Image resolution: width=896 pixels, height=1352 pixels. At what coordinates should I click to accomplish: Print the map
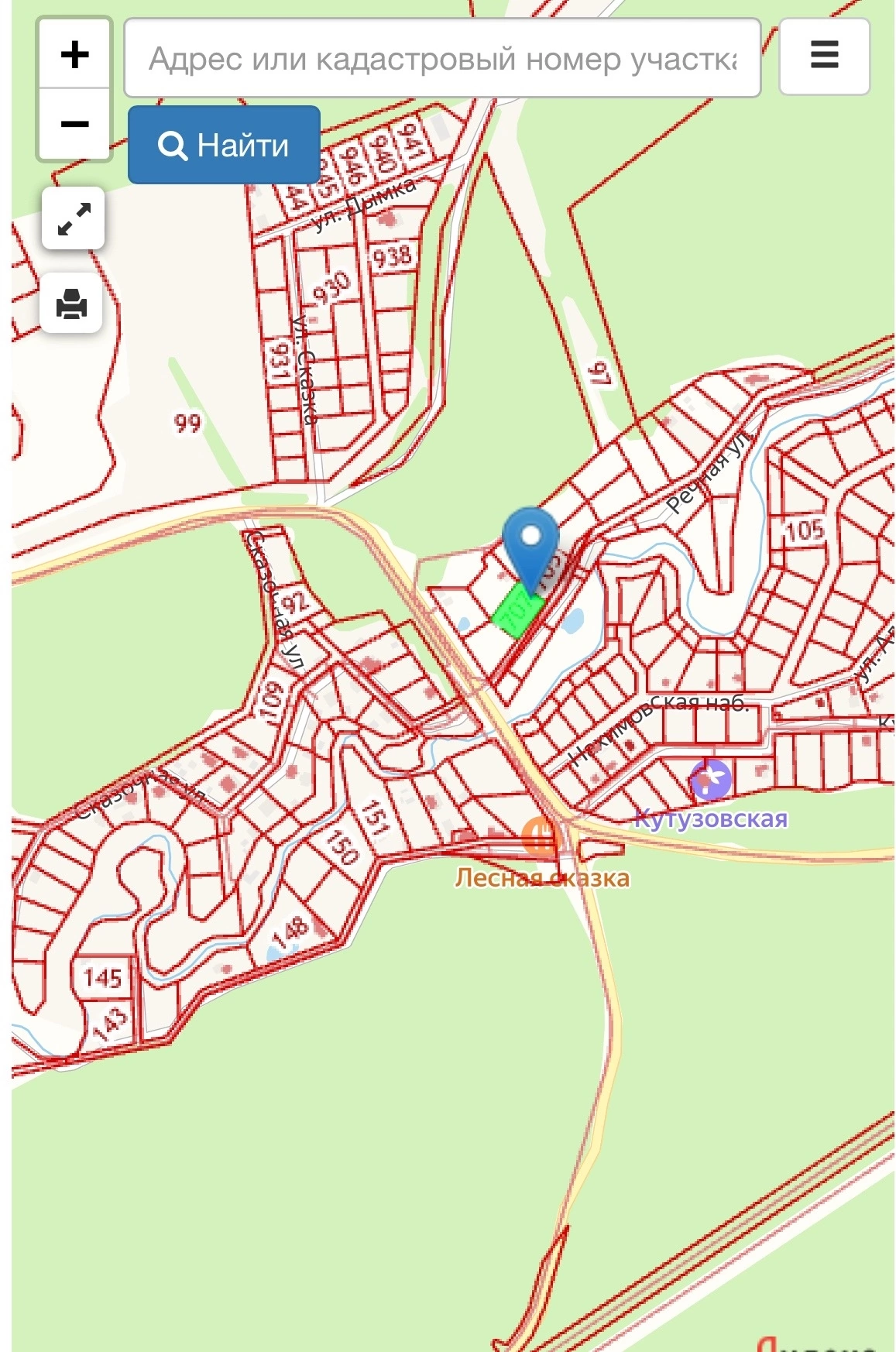click(71, 304)
